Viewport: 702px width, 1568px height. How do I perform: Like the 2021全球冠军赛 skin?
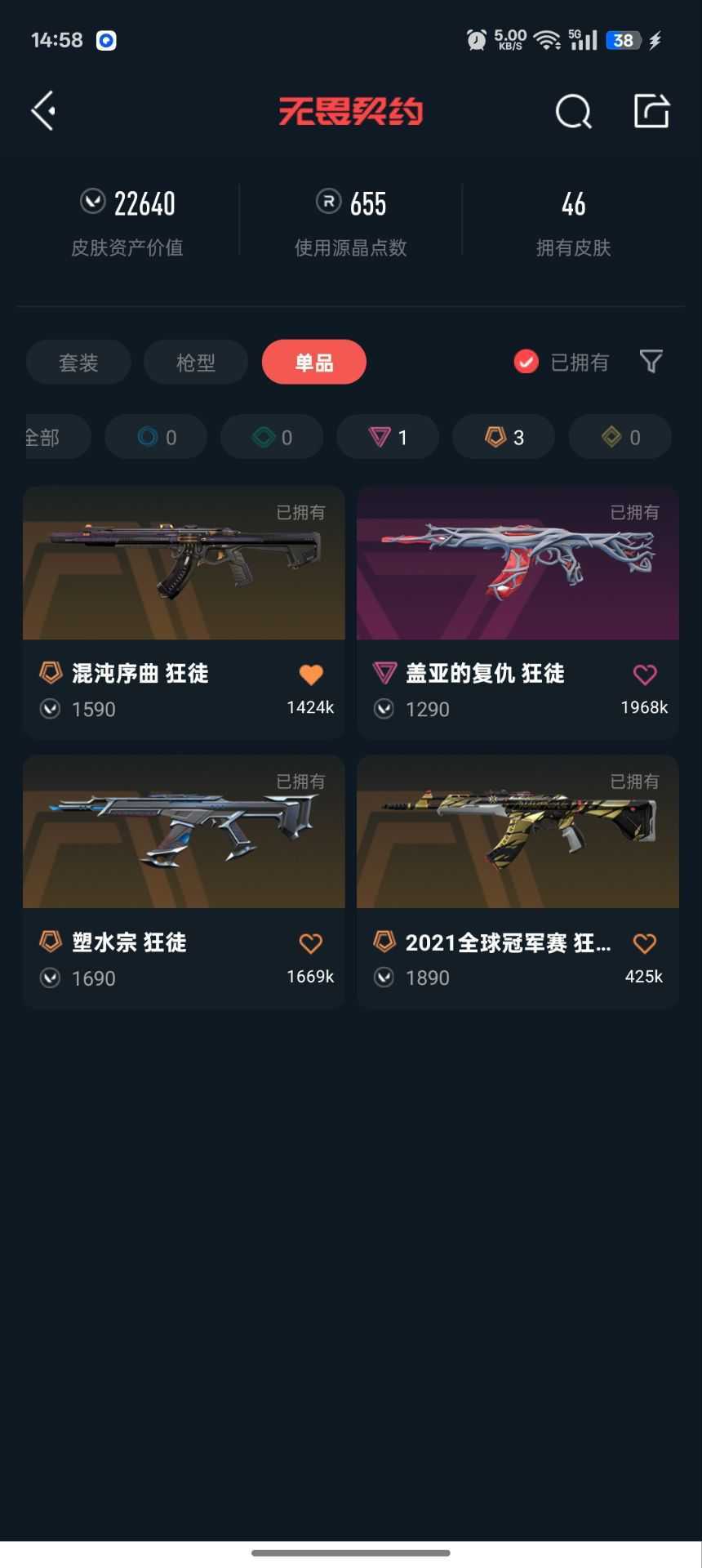[x=645, y=944]
